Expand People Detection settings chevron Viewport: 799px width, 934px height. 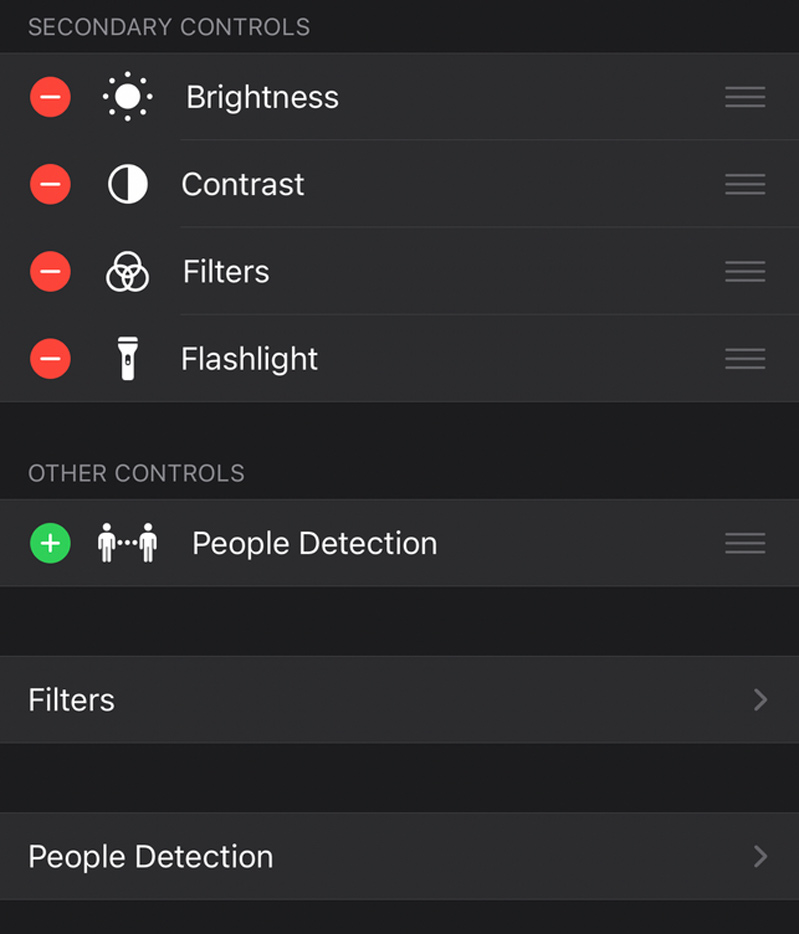(760, 857)
